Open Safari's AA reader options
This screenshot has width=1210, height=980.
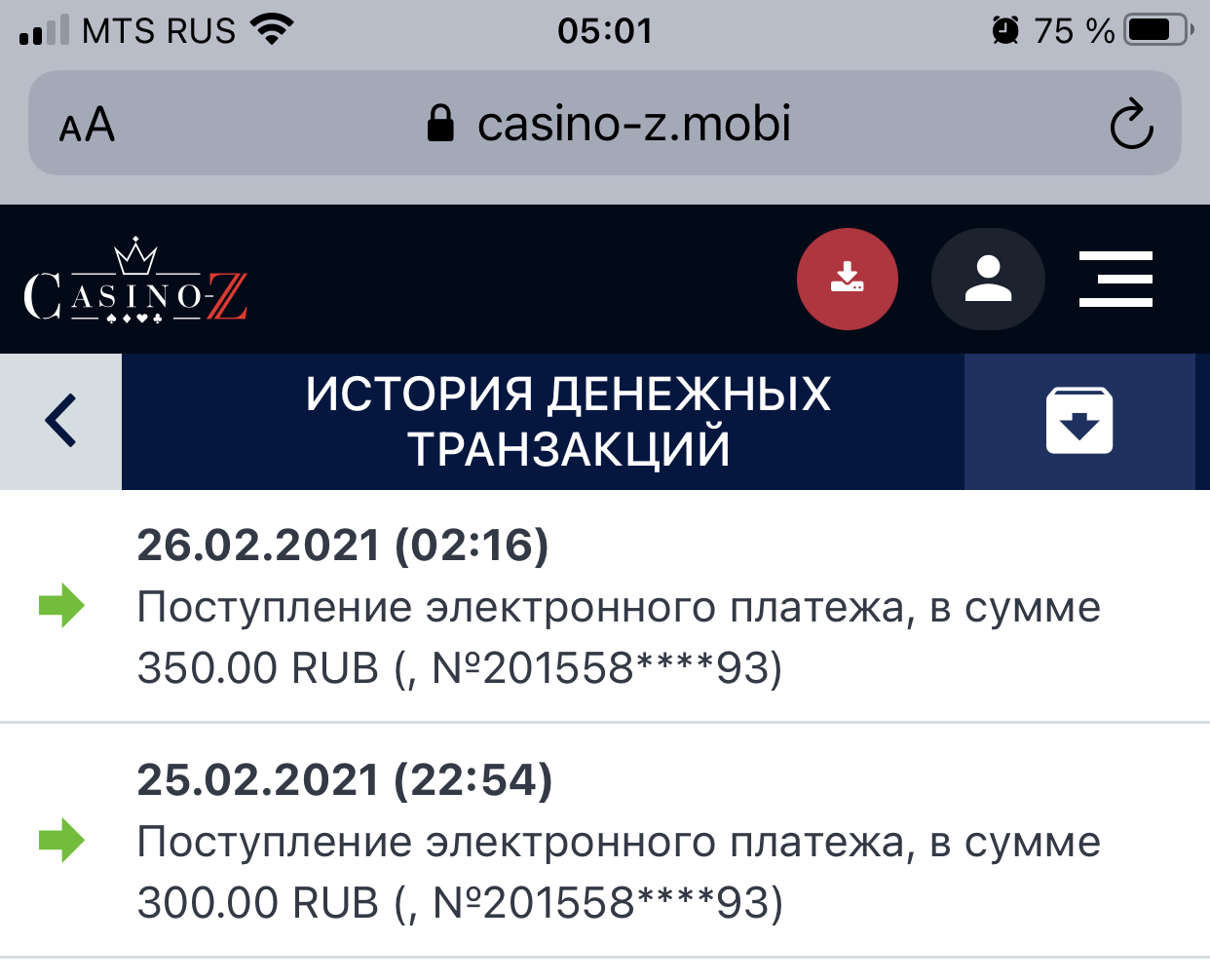point(87,125)
